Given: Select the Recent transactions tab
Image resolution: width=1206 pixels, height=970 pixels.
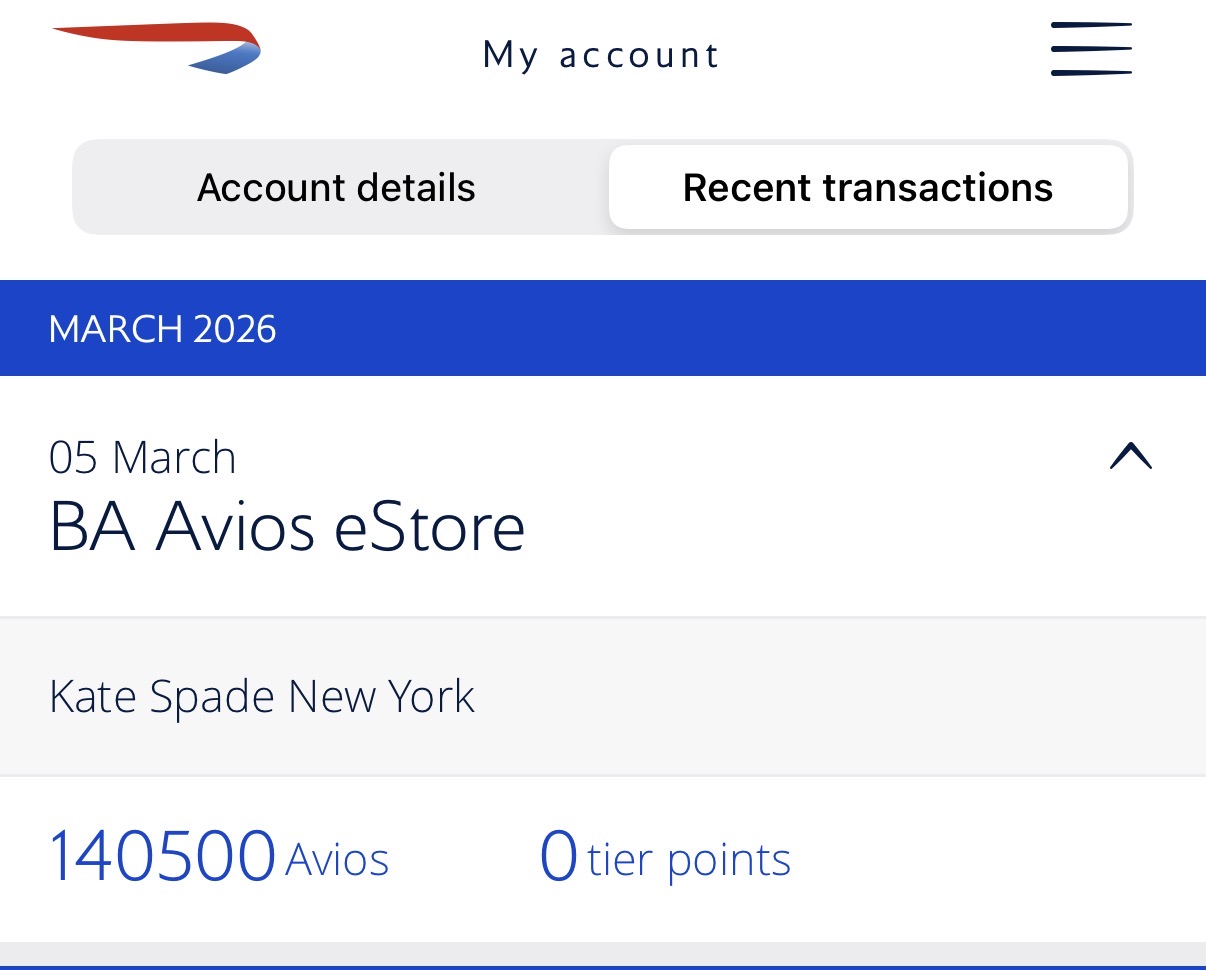Looking at the screenshot, I should [868, 188].
